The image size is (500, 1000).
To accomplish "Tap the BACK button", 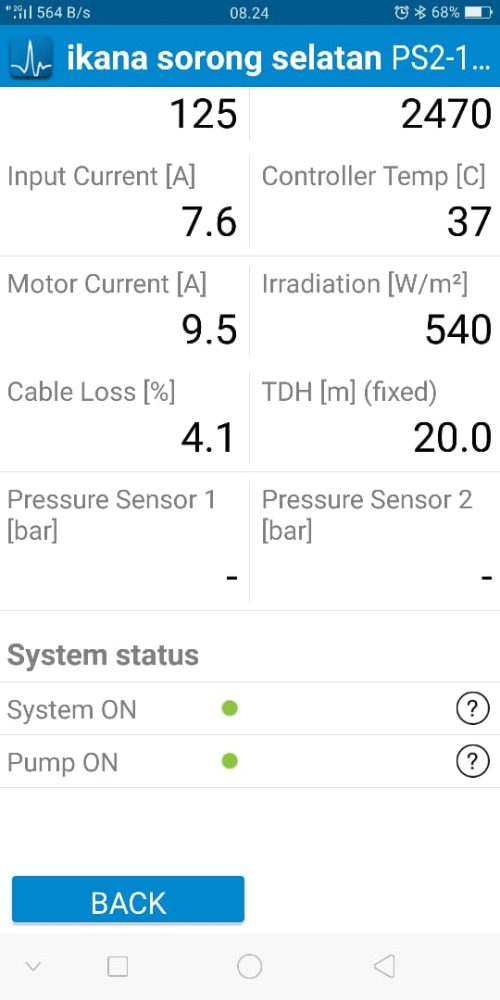I will pyautogui.click(x=128, y=899).
